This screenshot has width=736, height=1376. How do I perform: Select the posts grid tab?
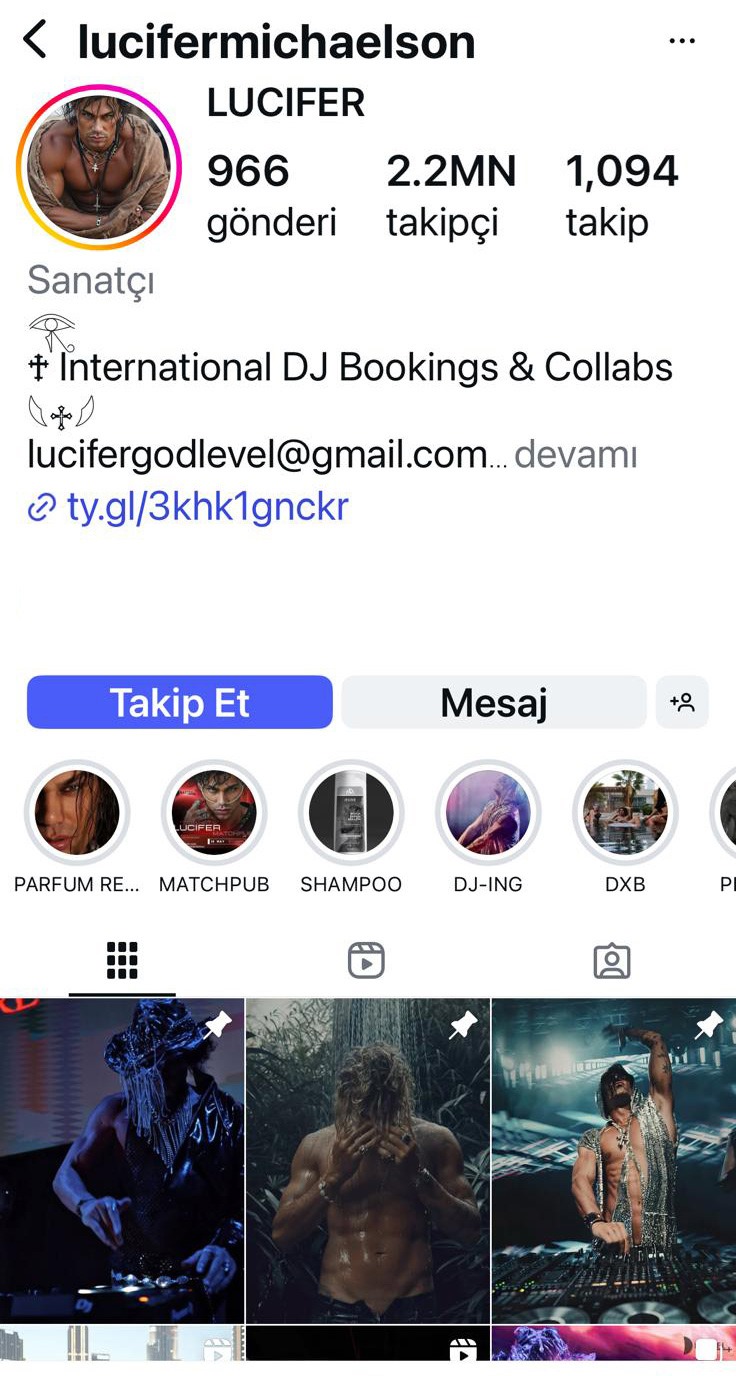122,961
